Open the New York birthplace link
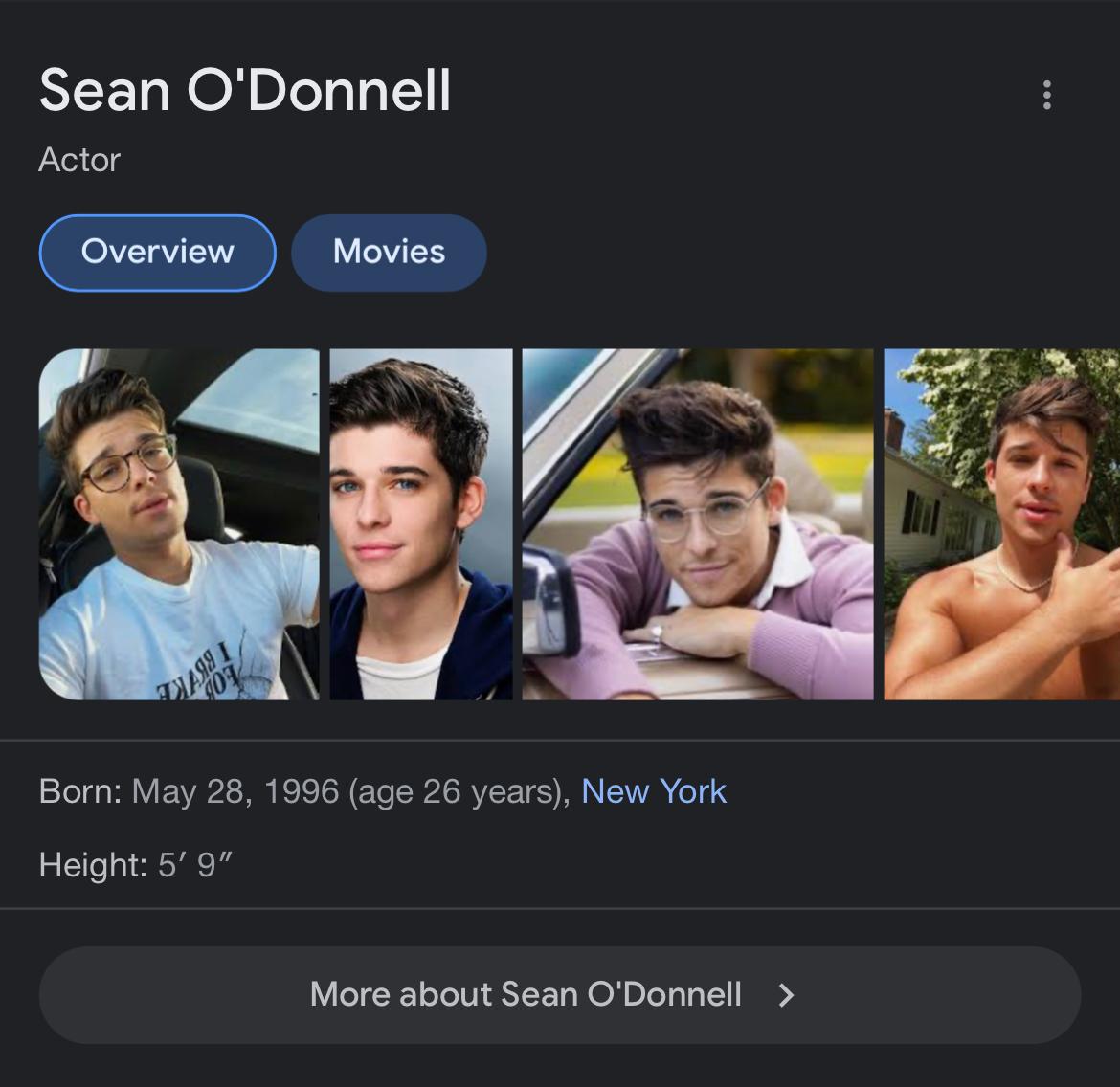Image resolution: width=1120 pixels, height=1087 pixels. (x=654, y=791)
